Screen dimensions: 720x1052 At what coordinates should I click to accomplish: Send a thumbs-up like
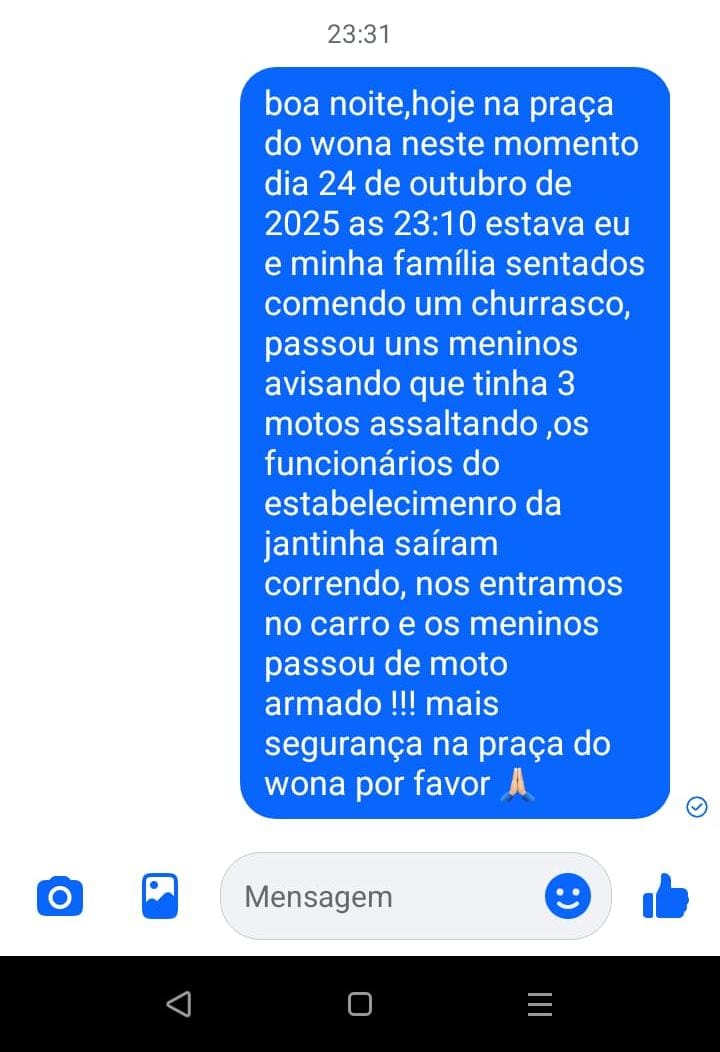tap(666, 896)
